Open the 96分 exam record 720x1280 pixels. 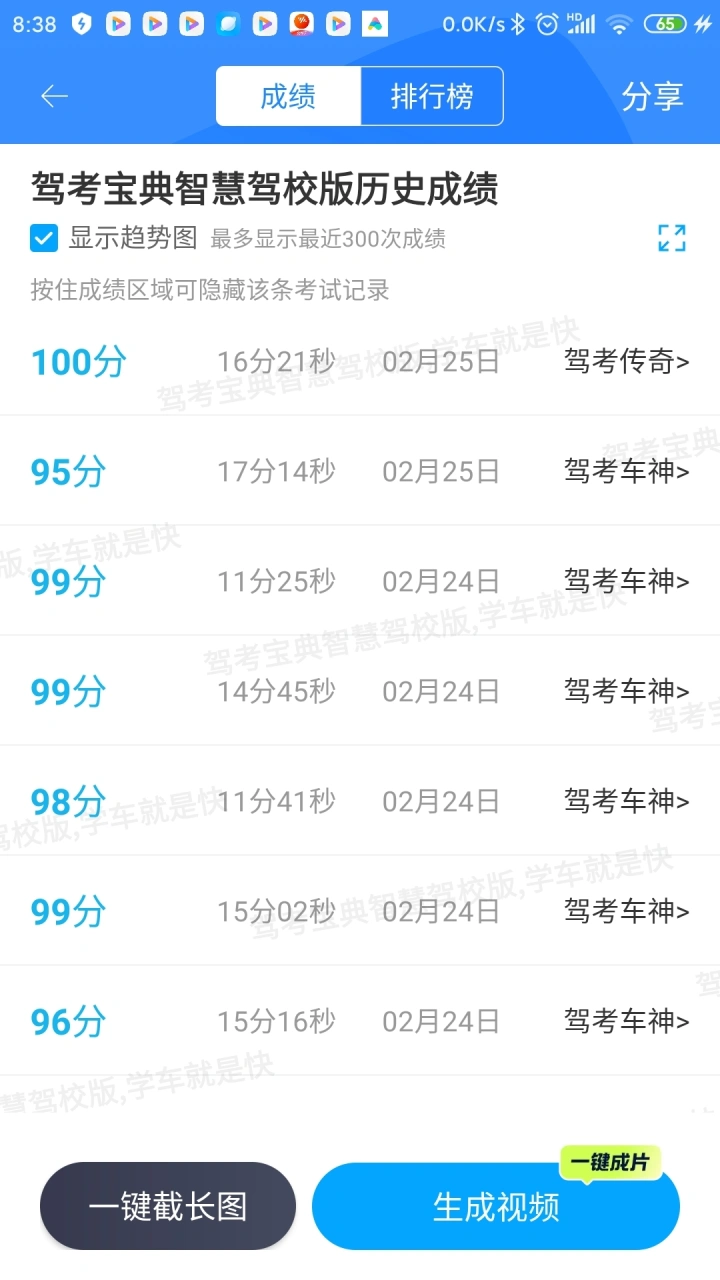pos(360,1021)
